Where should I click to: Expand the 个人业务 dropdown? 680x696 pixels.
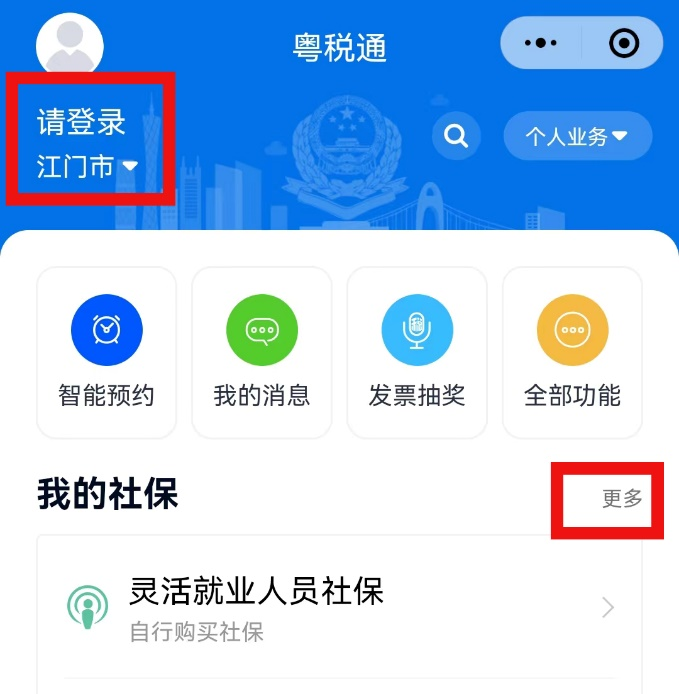point(577,136)
